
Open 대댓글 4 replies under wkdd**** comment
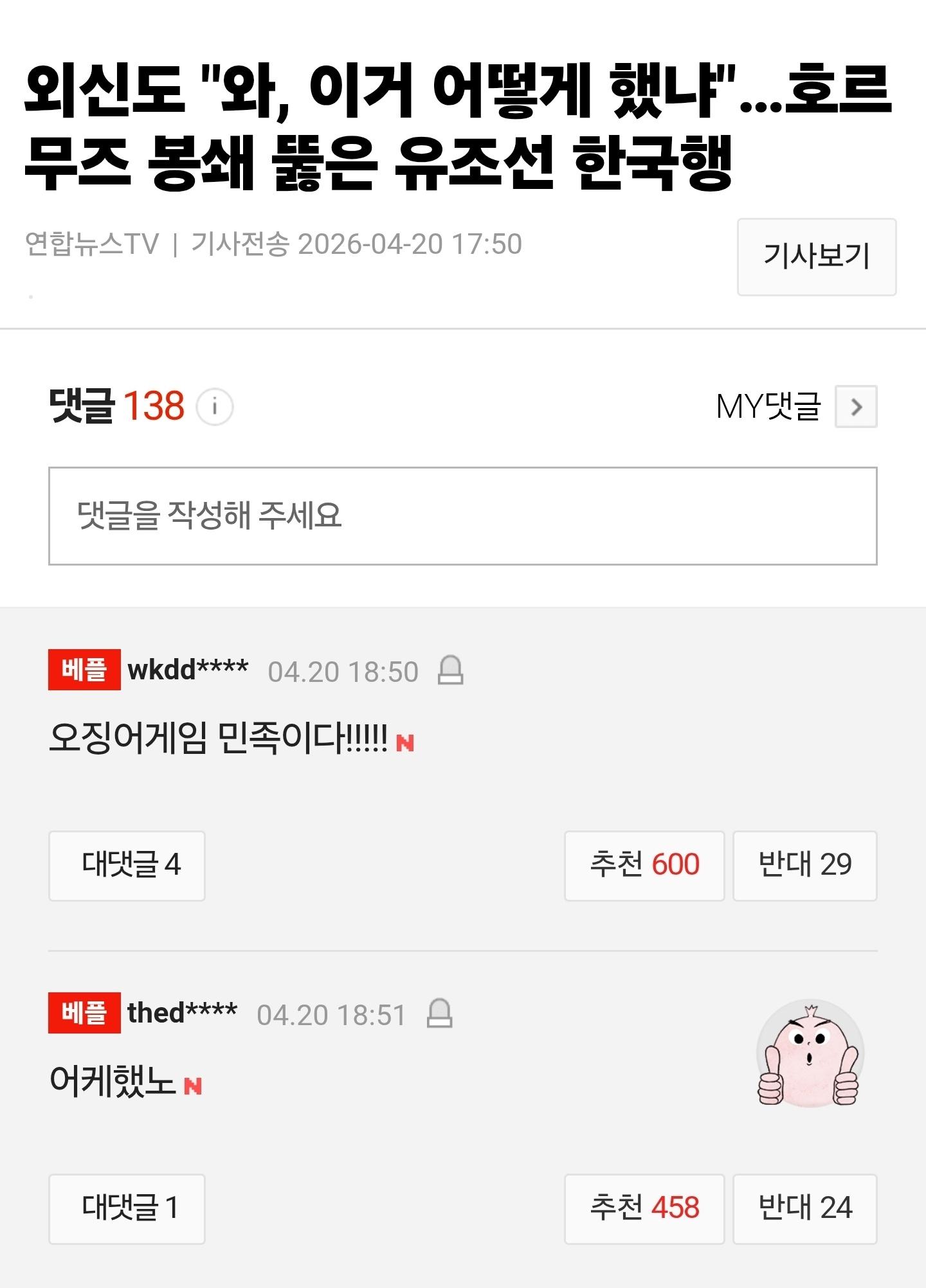pos(127,865)
